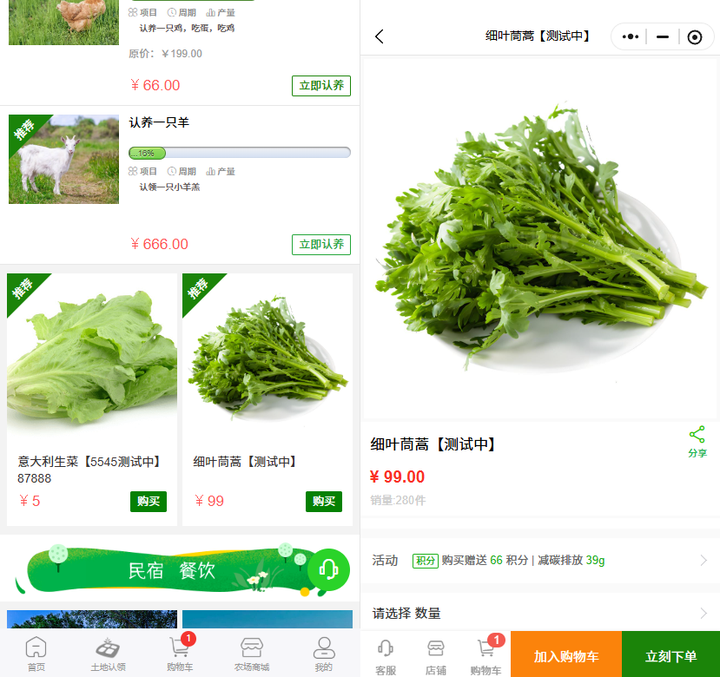Expand the 请选择 数量 selector row
This screenshot has width=720, height=677.
coord(540,613)
